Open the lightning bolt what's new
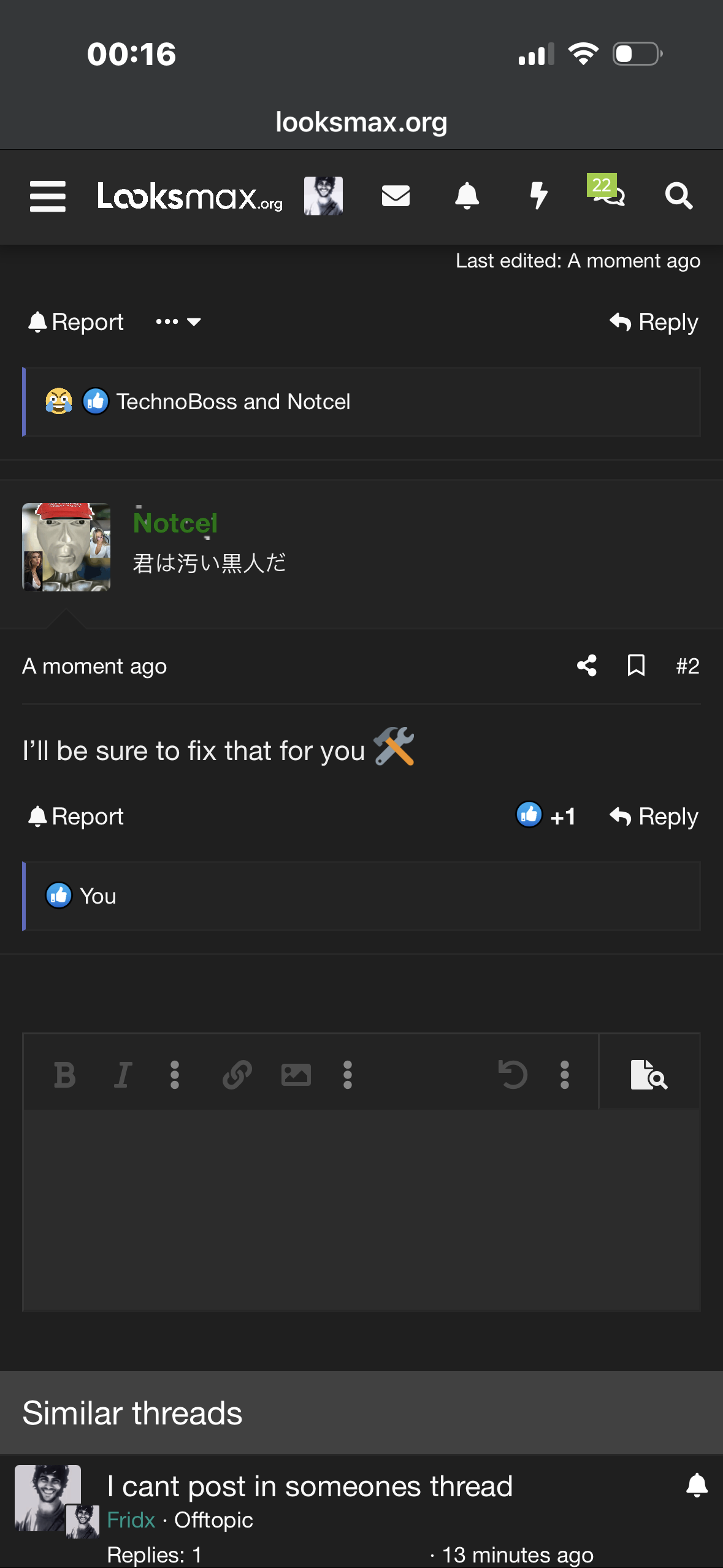This screenshot has width=723, height=1568. coord(538,196)
